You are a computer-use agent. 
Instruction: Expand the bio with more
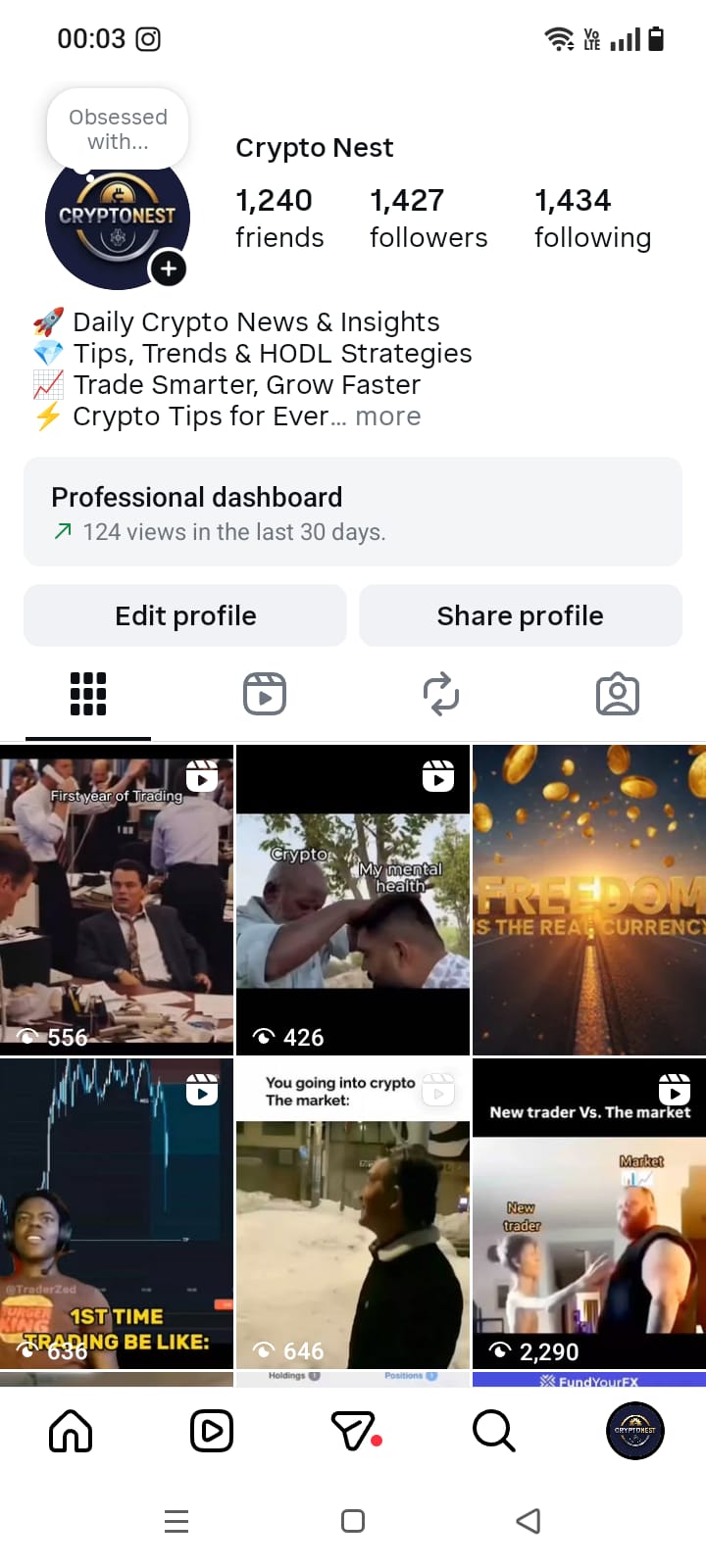(388, 416)
